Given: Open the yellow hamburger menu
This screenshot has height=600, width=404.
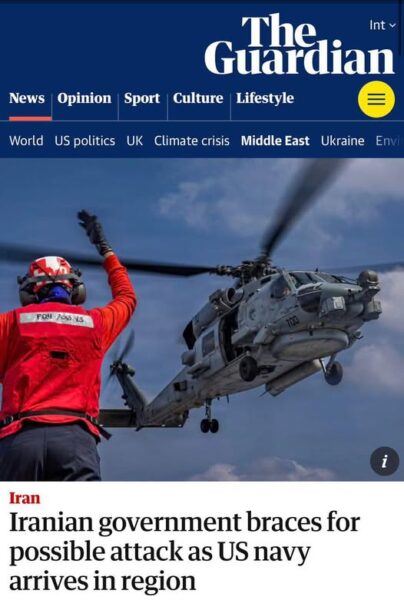Looking at the screenshot, I should tap(376, 99).
